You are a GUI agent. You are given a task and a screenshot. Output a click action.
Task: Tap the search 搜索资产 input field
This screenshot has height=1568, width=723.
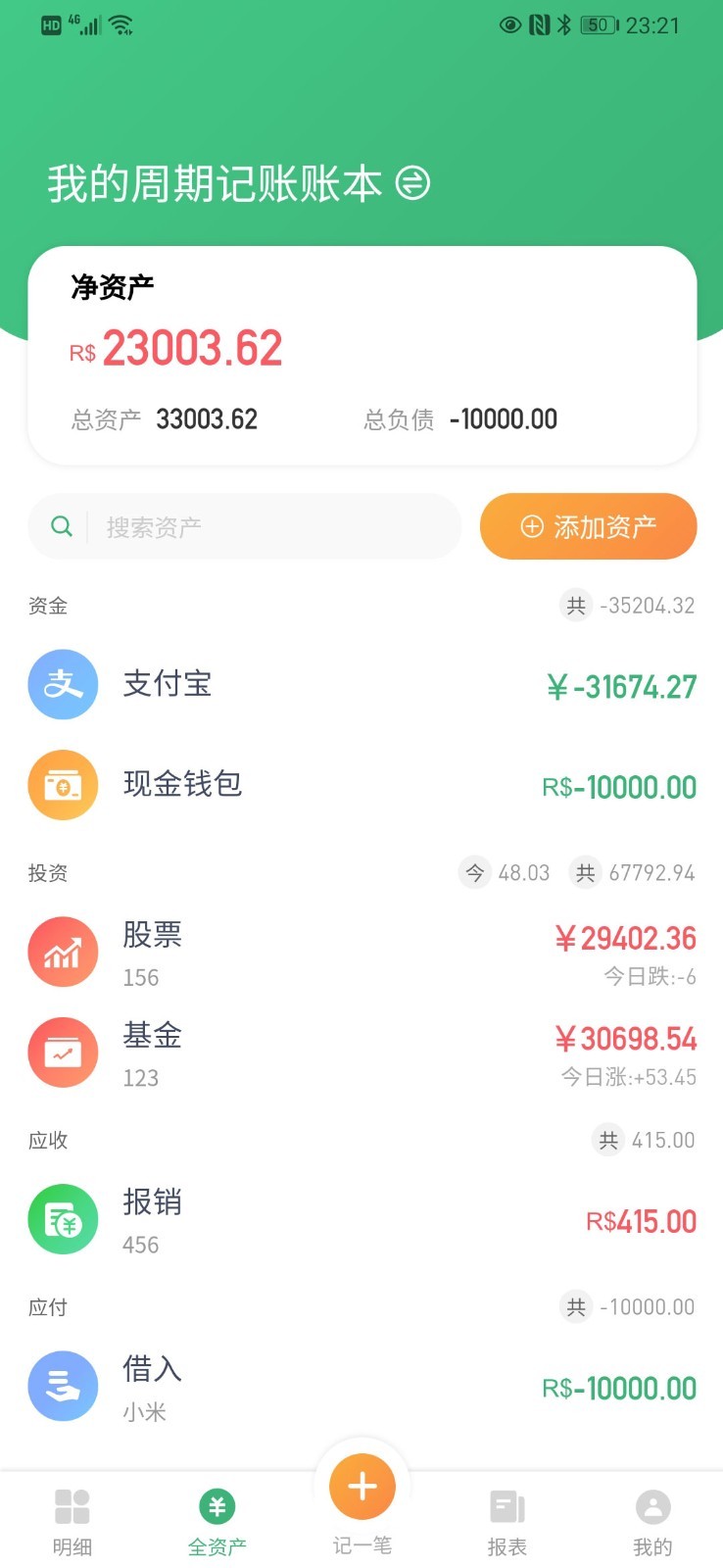pyautogui.click(x=245, y=526)
